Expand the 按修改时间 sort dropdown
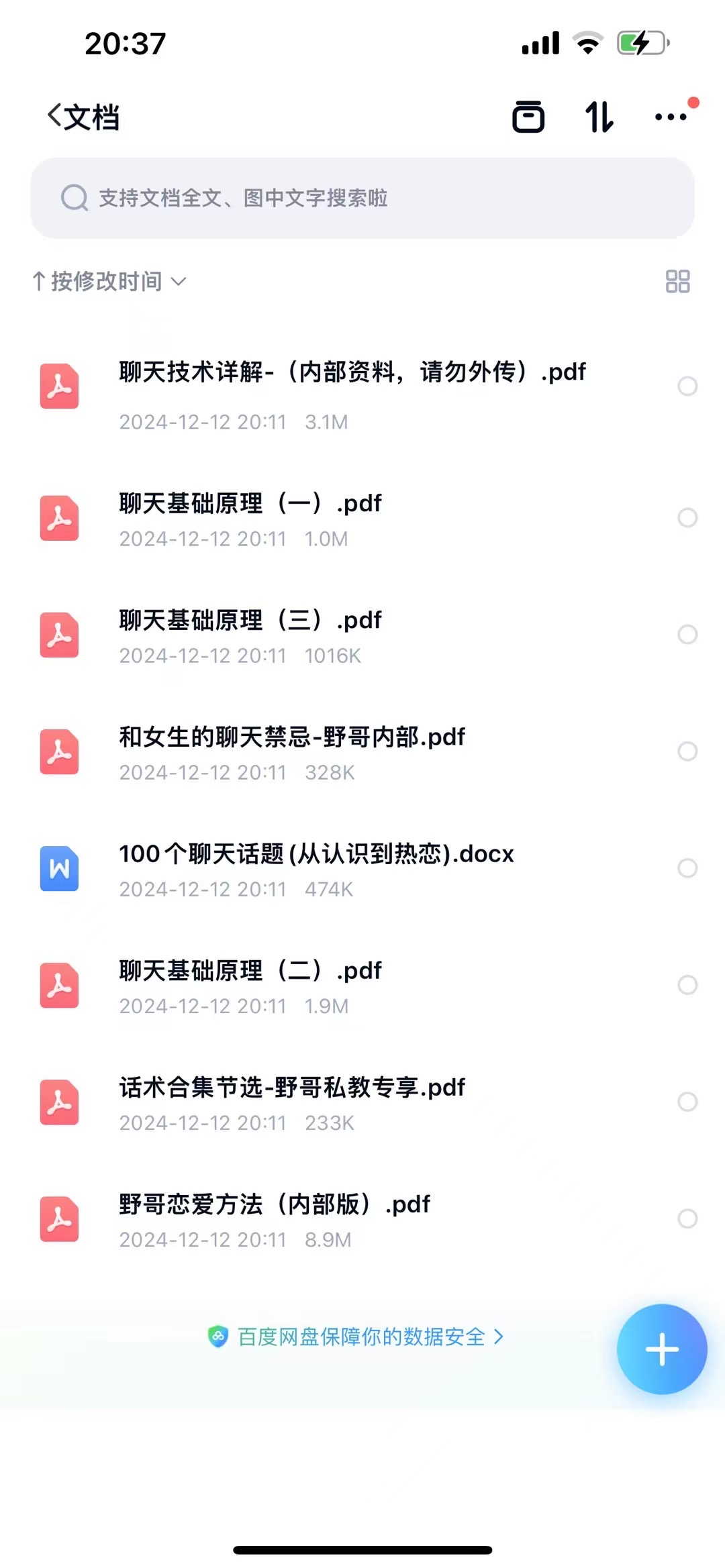Viewport: 725px width, 1568px height. click(109, 281)
